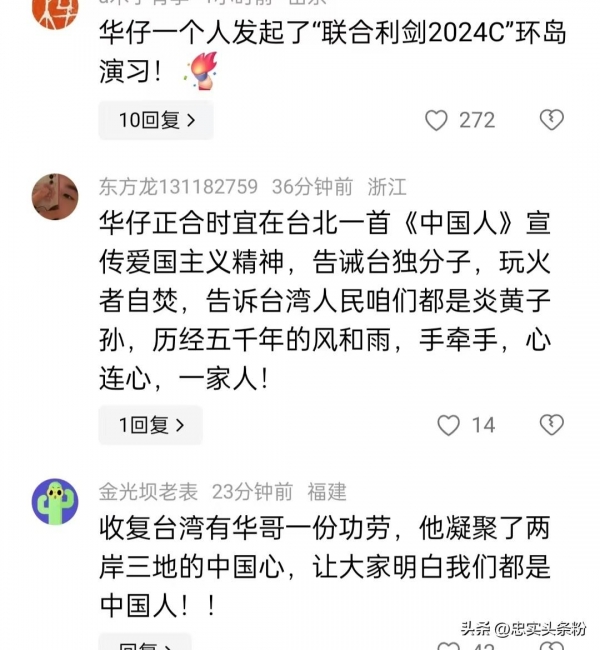The image size is (600, 650).
Task: Like the comment with 272 likes
Action: click(x=437, y=120)
